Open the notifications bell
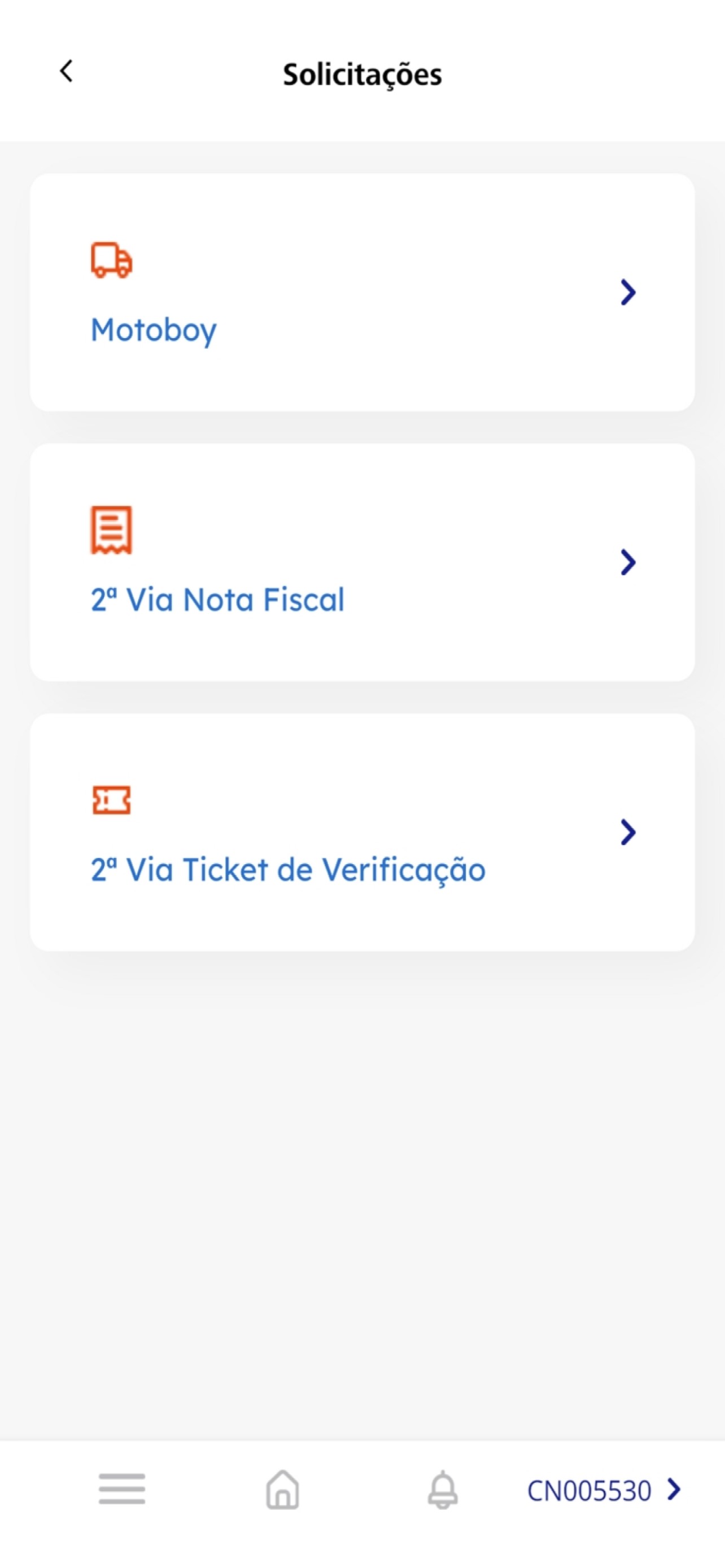Screen dimensions: 725x1568 point(443,1490)
